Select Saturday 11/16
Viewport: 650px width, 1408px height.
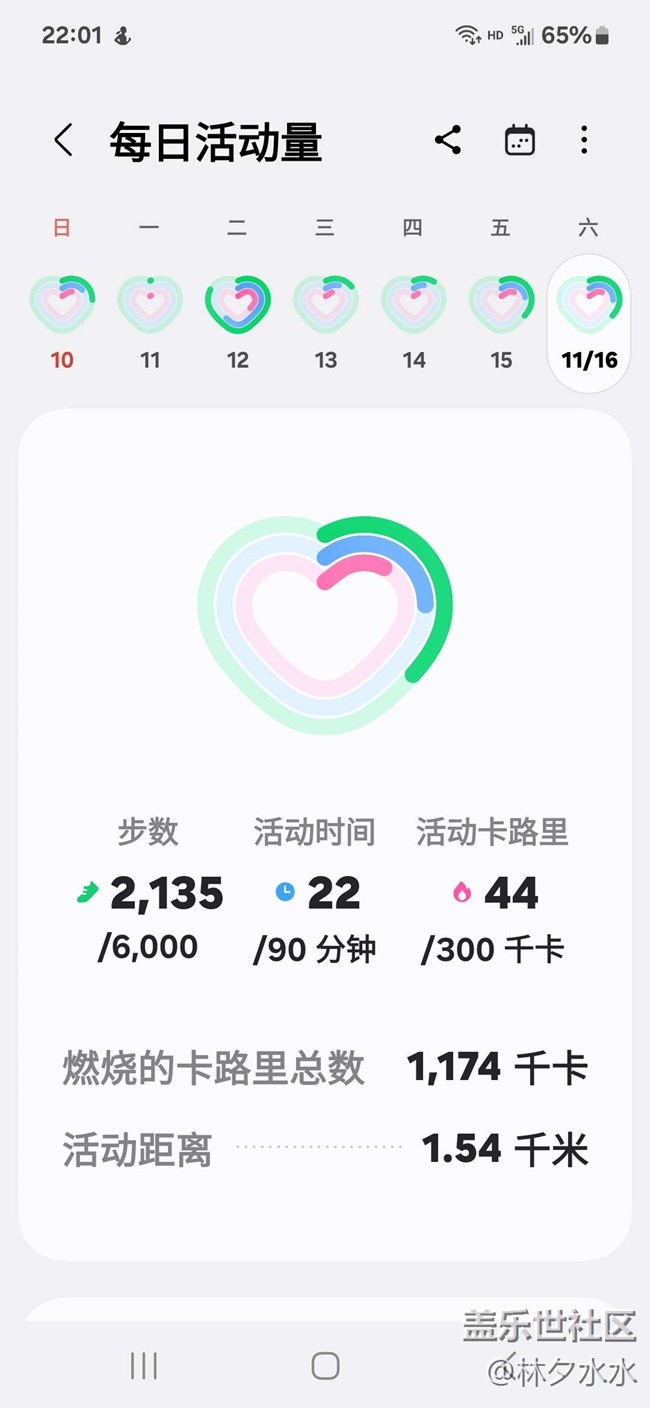point(589,323)
